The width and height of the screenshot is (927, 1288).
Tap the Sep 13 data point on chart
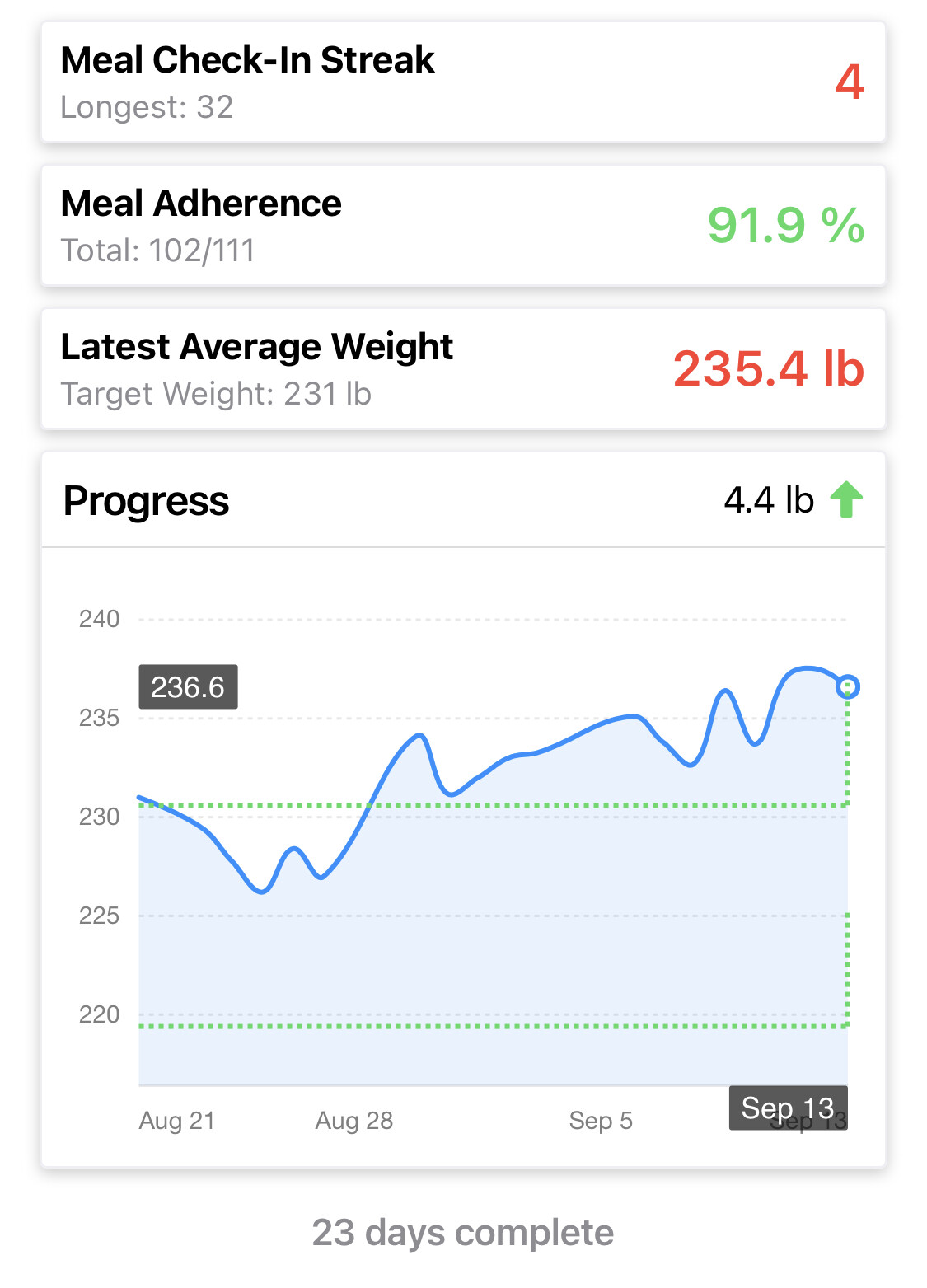pos(847,686)
